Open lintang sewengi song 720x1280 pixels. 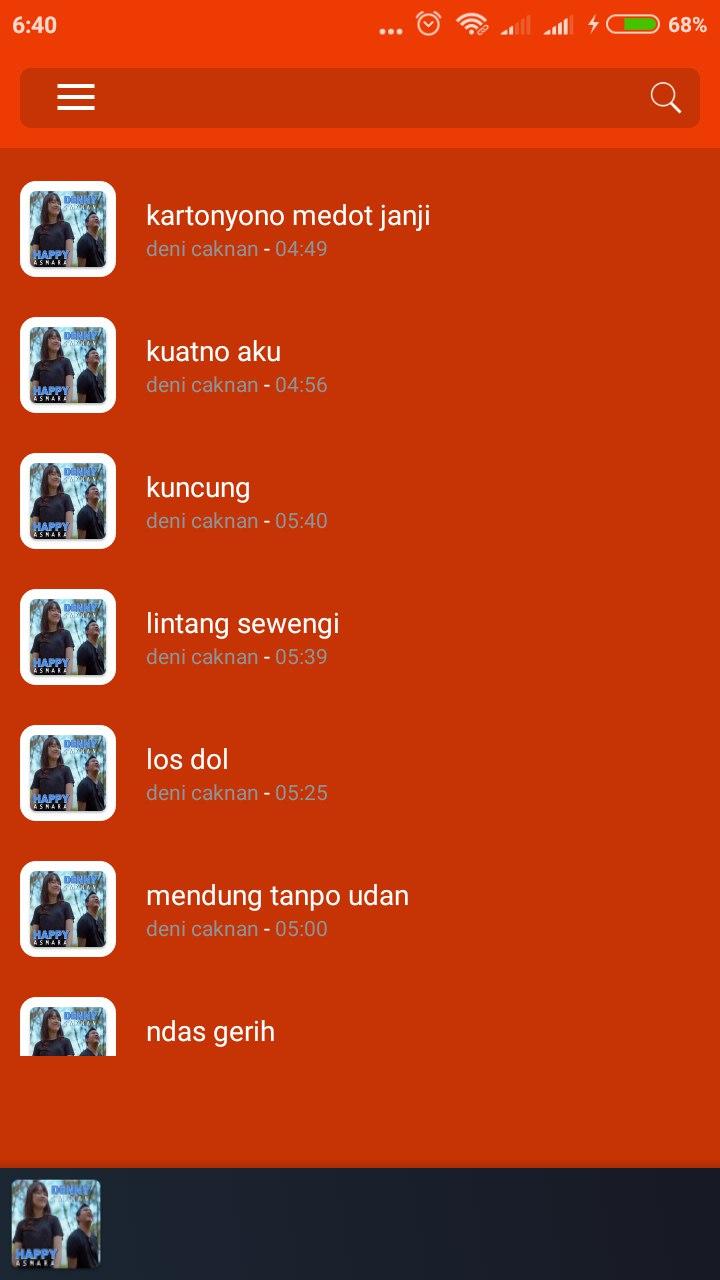point(242,637)
